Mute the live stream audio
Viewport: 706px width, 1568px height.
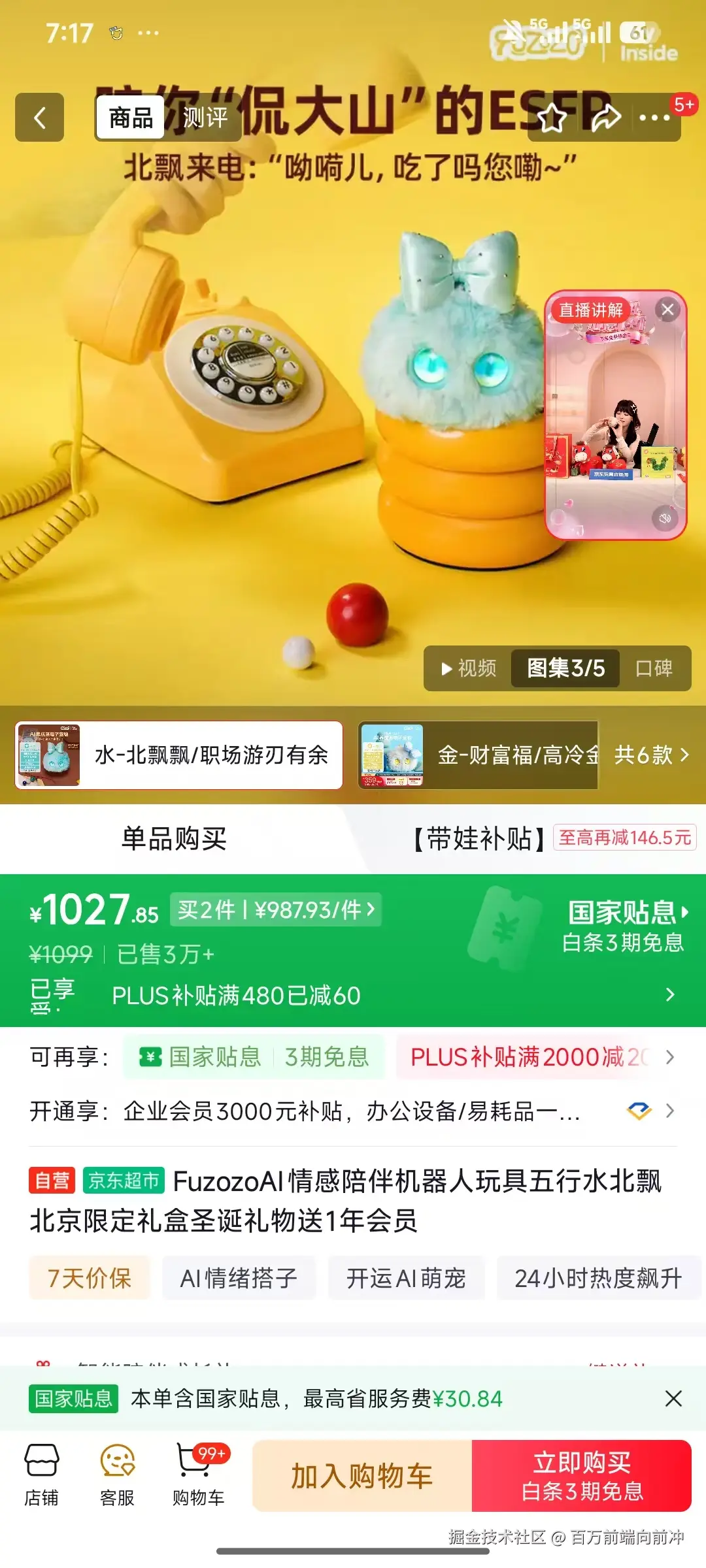tap(664, 518)
